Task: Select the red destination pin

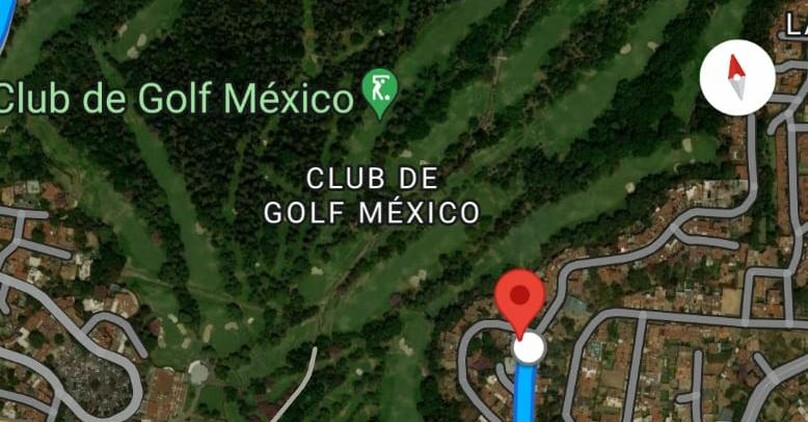Action: tap(521, 299)
